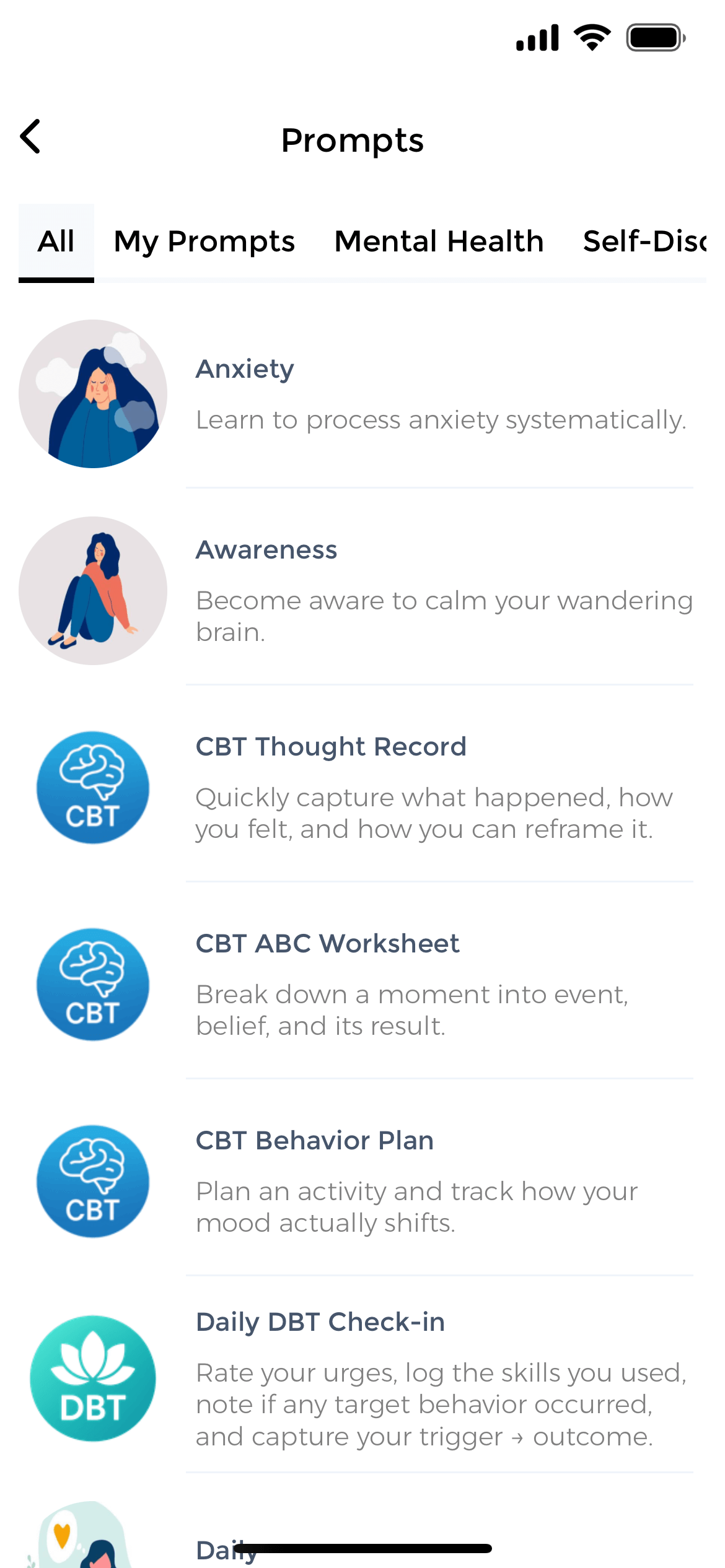
Task: Select the All tab
Action: (56, 242)
